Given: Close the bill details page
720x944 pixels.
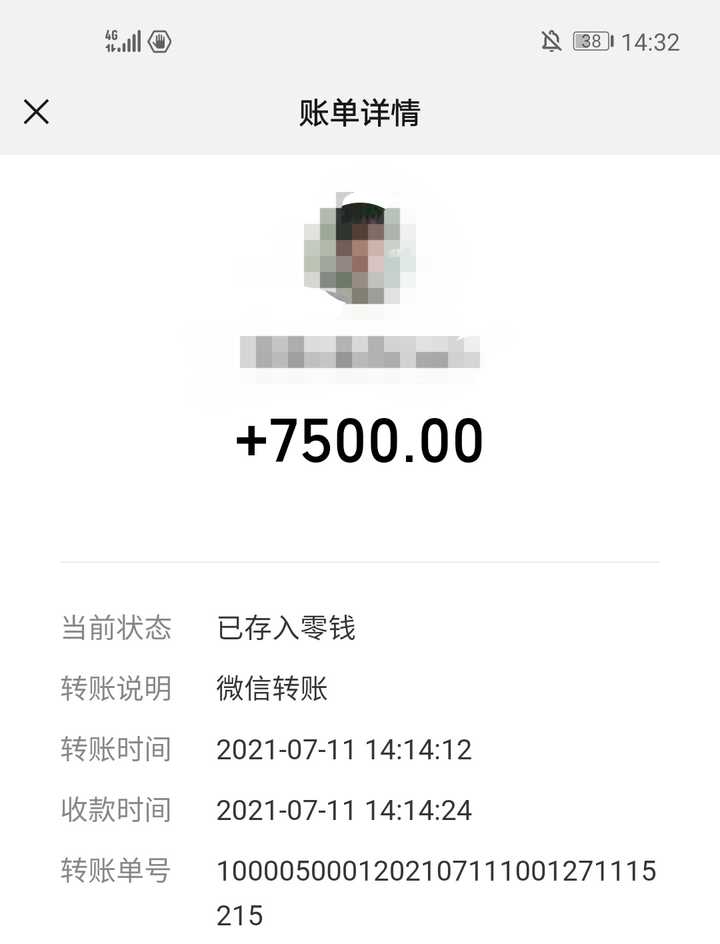Looking at the screenshot, I should coord(36,112).
